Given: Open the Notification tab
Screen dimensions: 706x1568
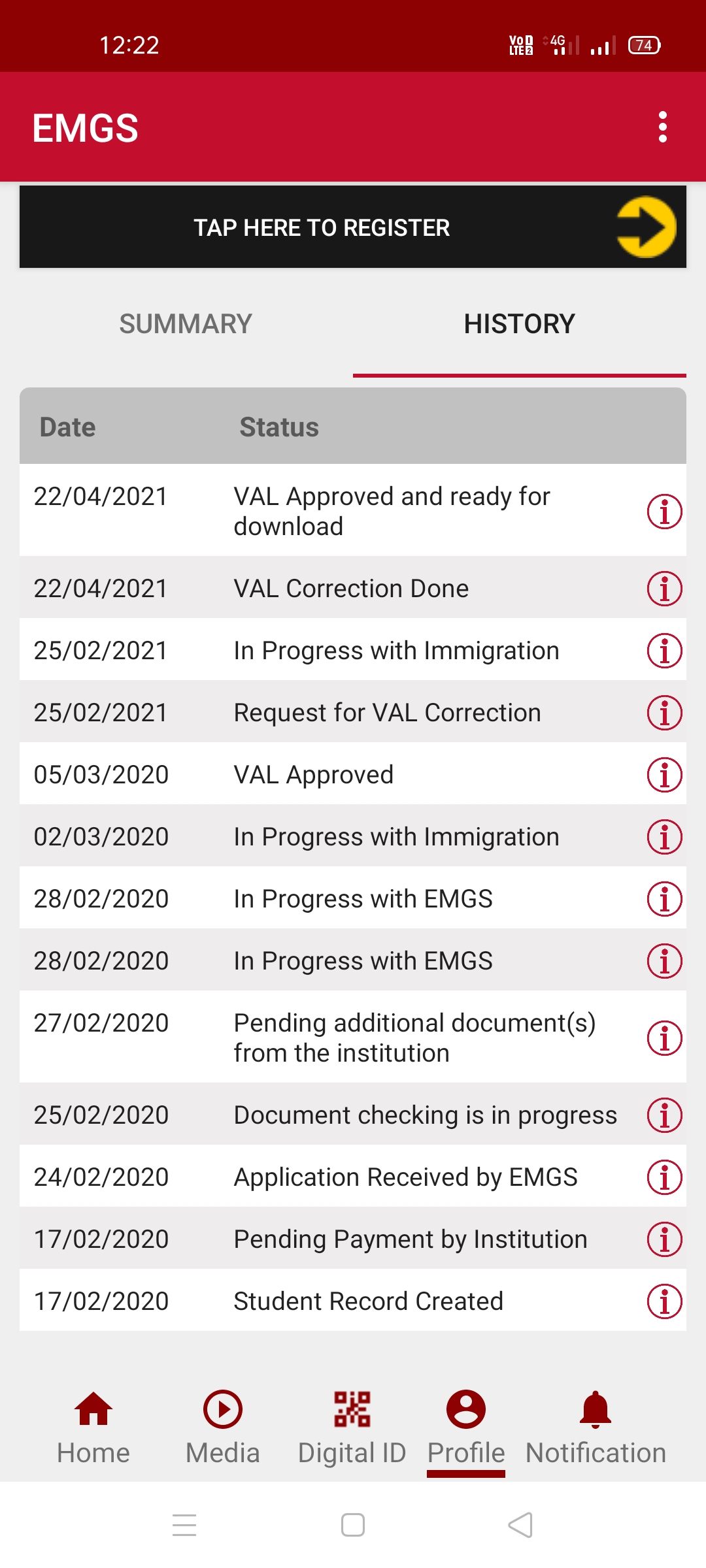Looking at the screenshot, I should coord(596,1428).
